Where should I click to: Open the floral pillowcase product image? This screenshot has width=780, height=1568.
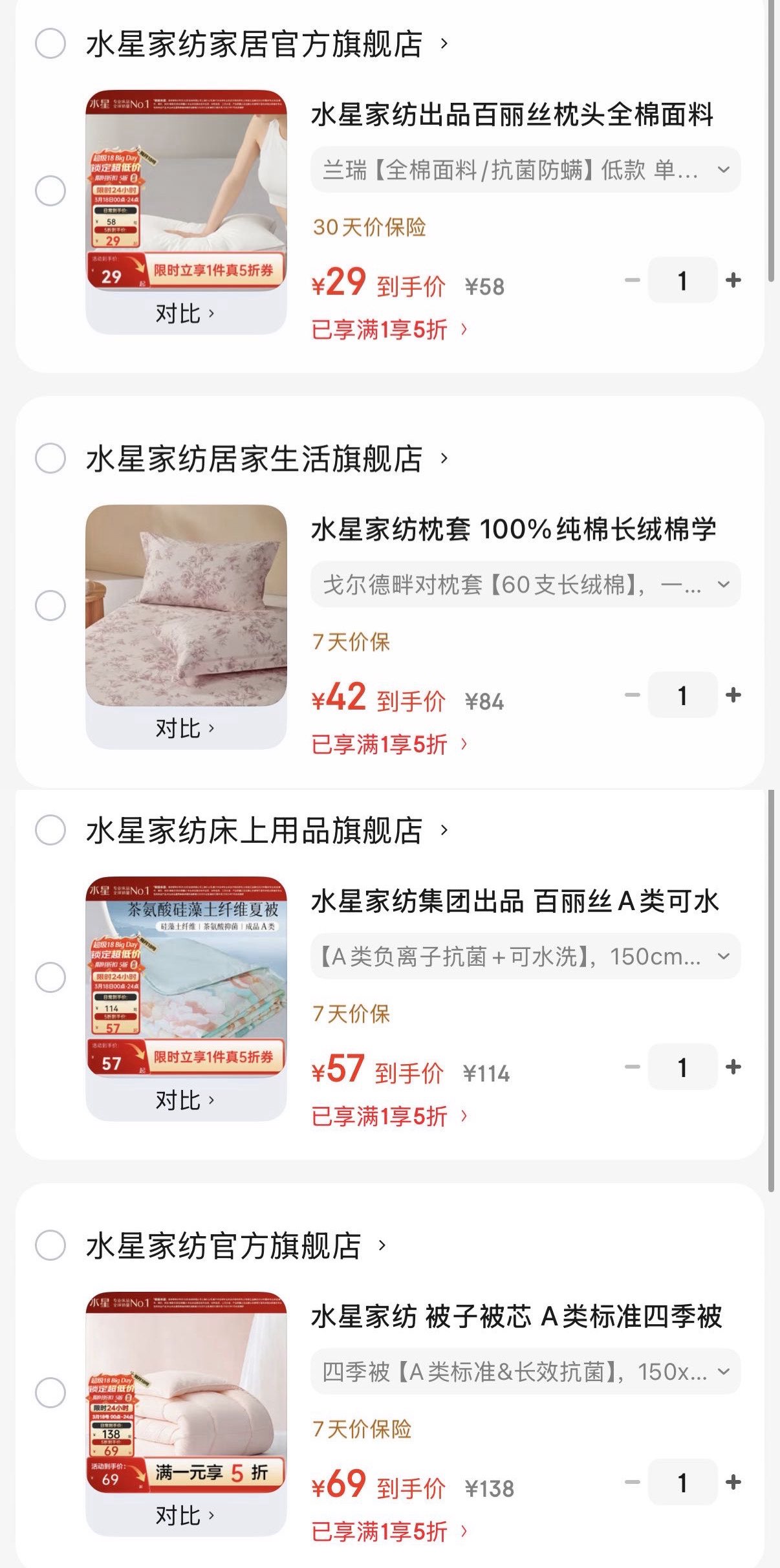pos(186,605)
